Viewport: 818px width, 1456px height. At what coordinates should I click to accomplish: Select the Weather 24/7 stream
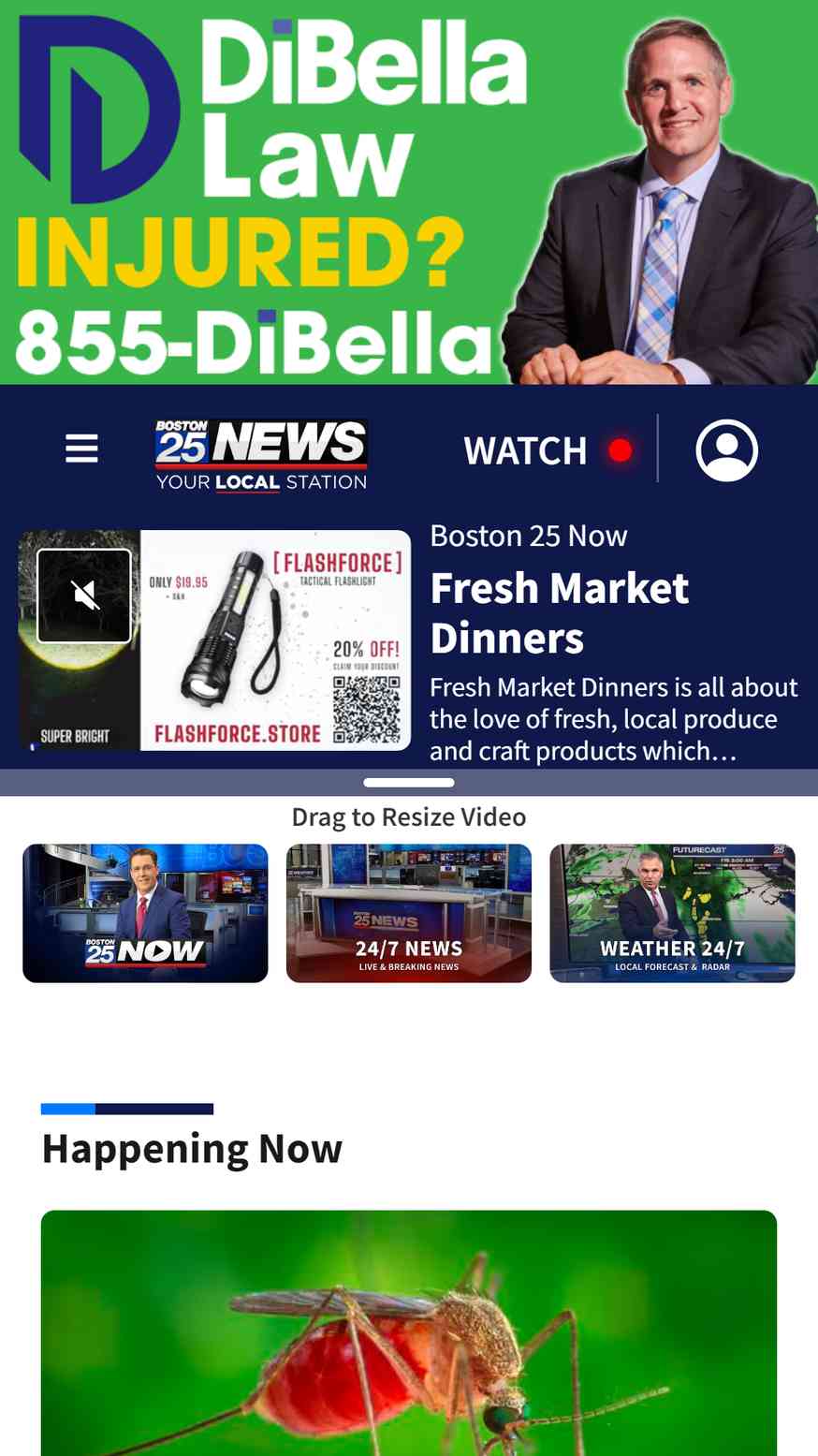(672, 913)
